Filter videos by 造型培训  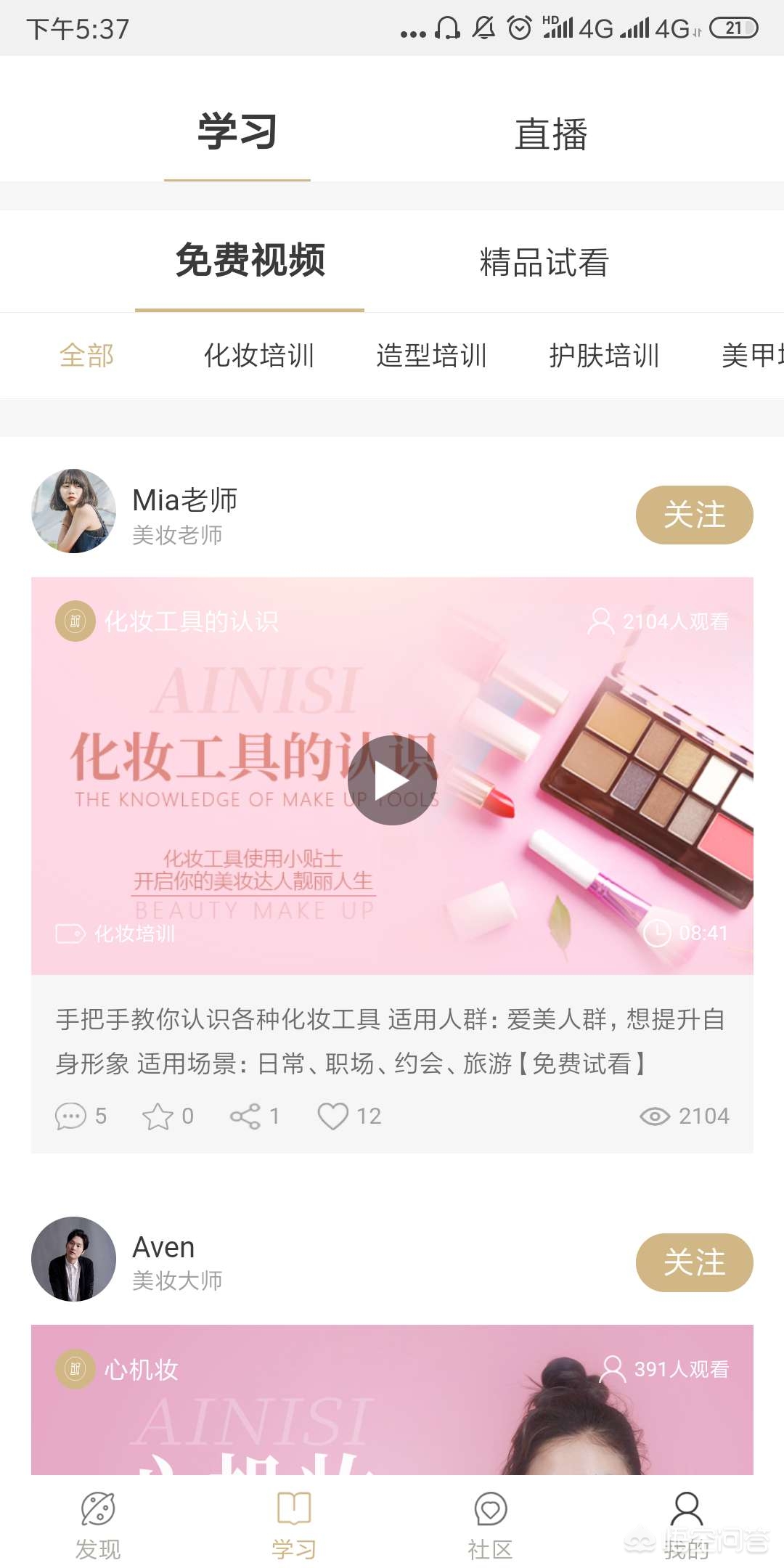(x=431, y=356)
